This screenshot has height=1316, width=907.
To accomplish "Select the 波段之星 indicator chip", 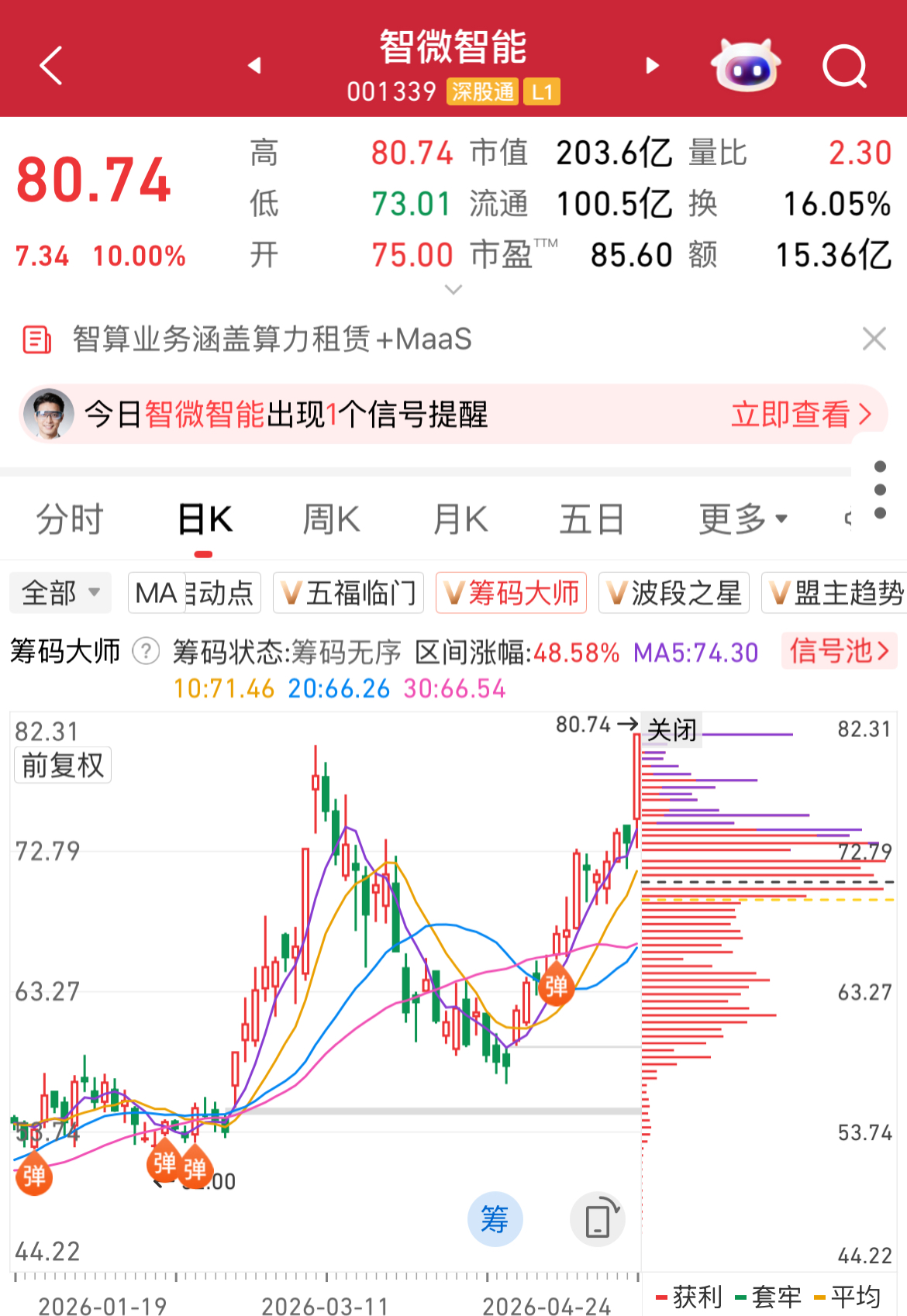I will coord(674,593).
